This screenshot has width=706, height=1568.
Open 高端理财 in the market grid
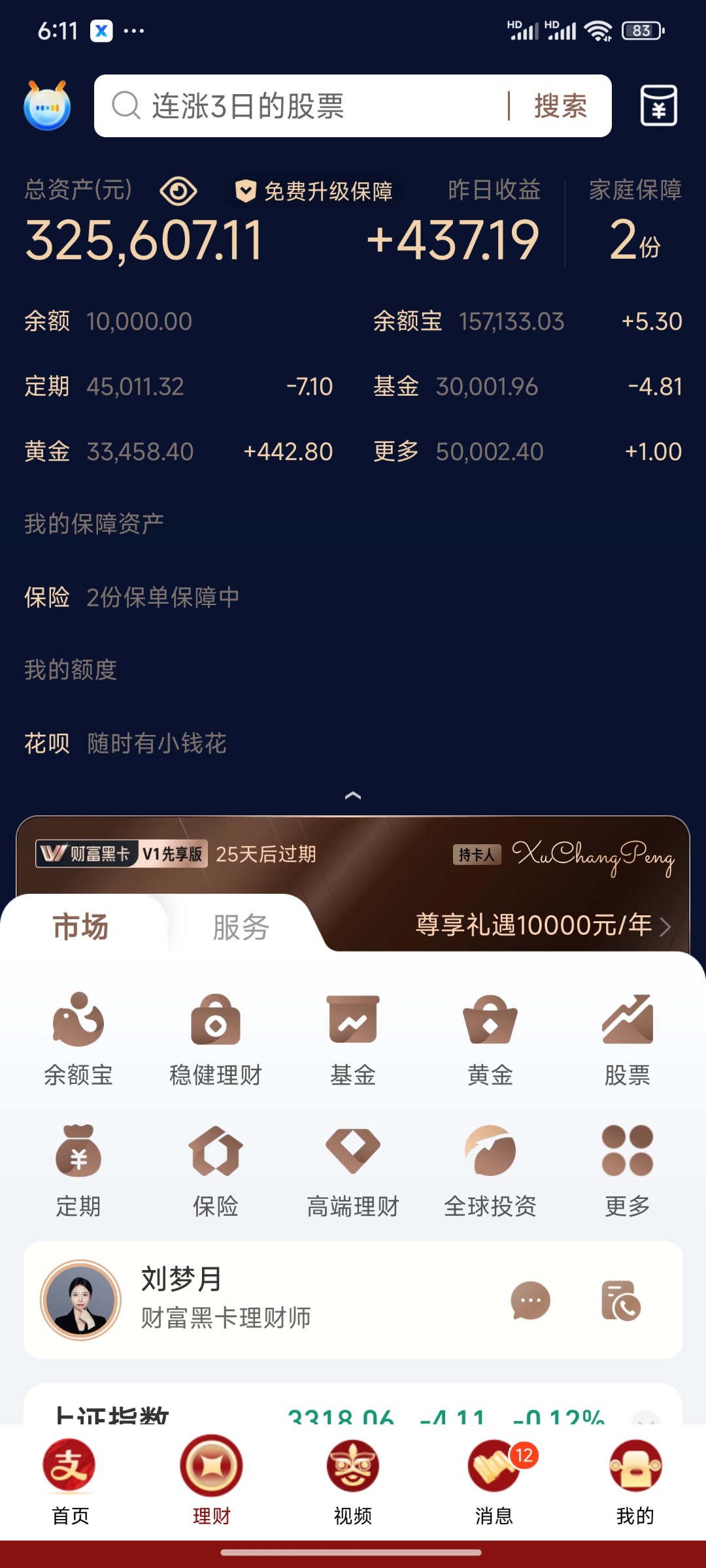click(x=353, y=1169)
